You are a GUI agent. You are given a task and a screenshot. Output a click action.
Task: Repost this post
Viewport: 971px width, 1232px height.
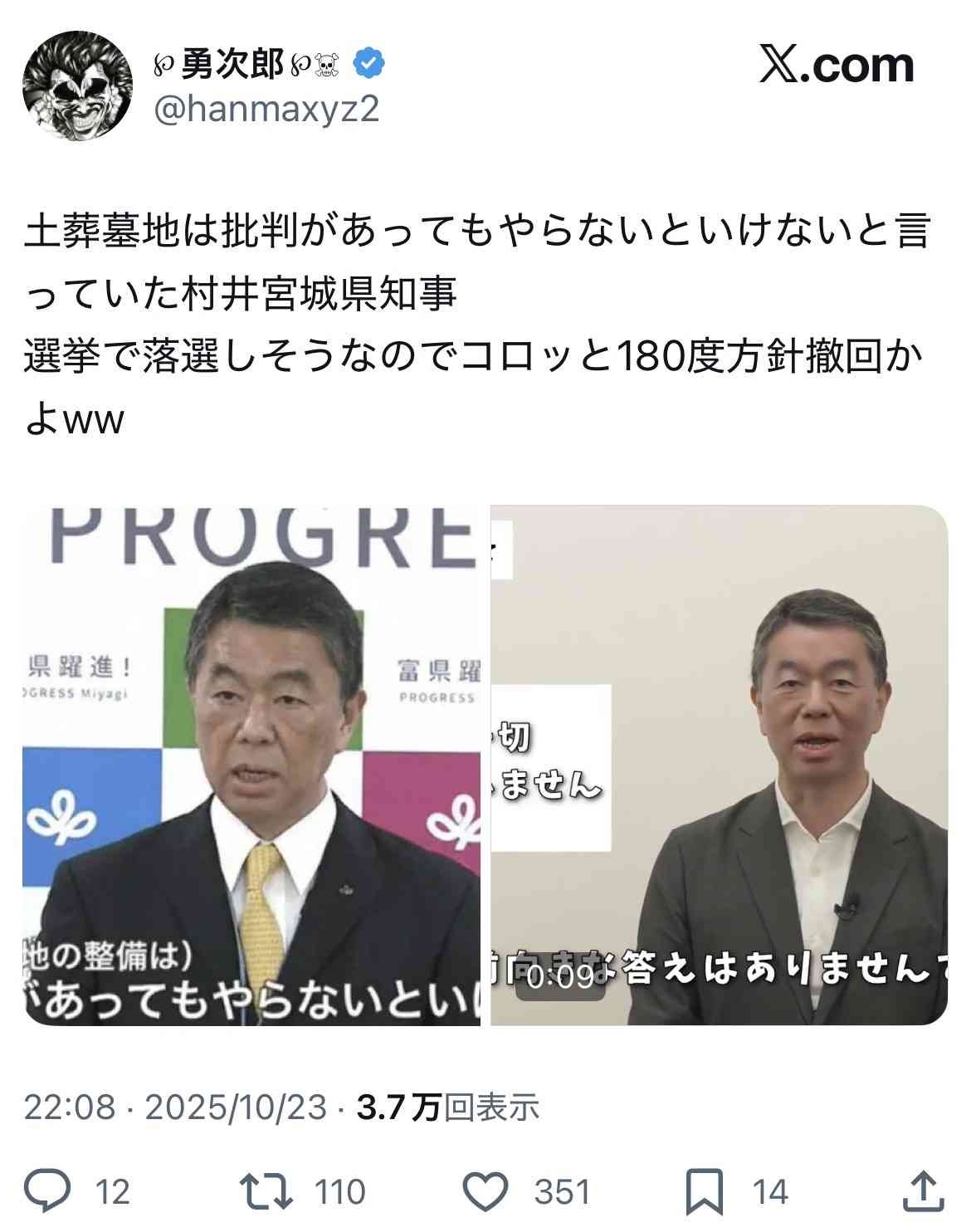(x=266, y=1191)
